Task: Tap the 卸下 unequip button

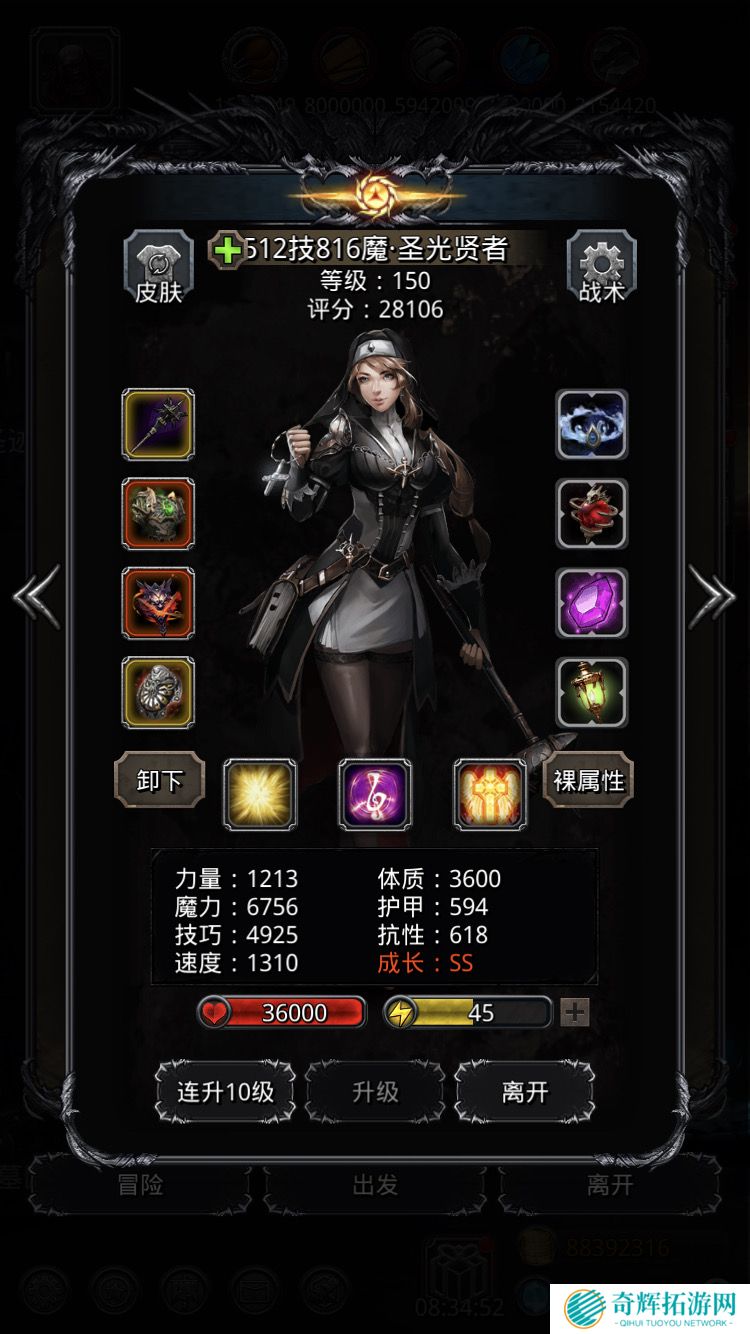Action: point(159,780)
